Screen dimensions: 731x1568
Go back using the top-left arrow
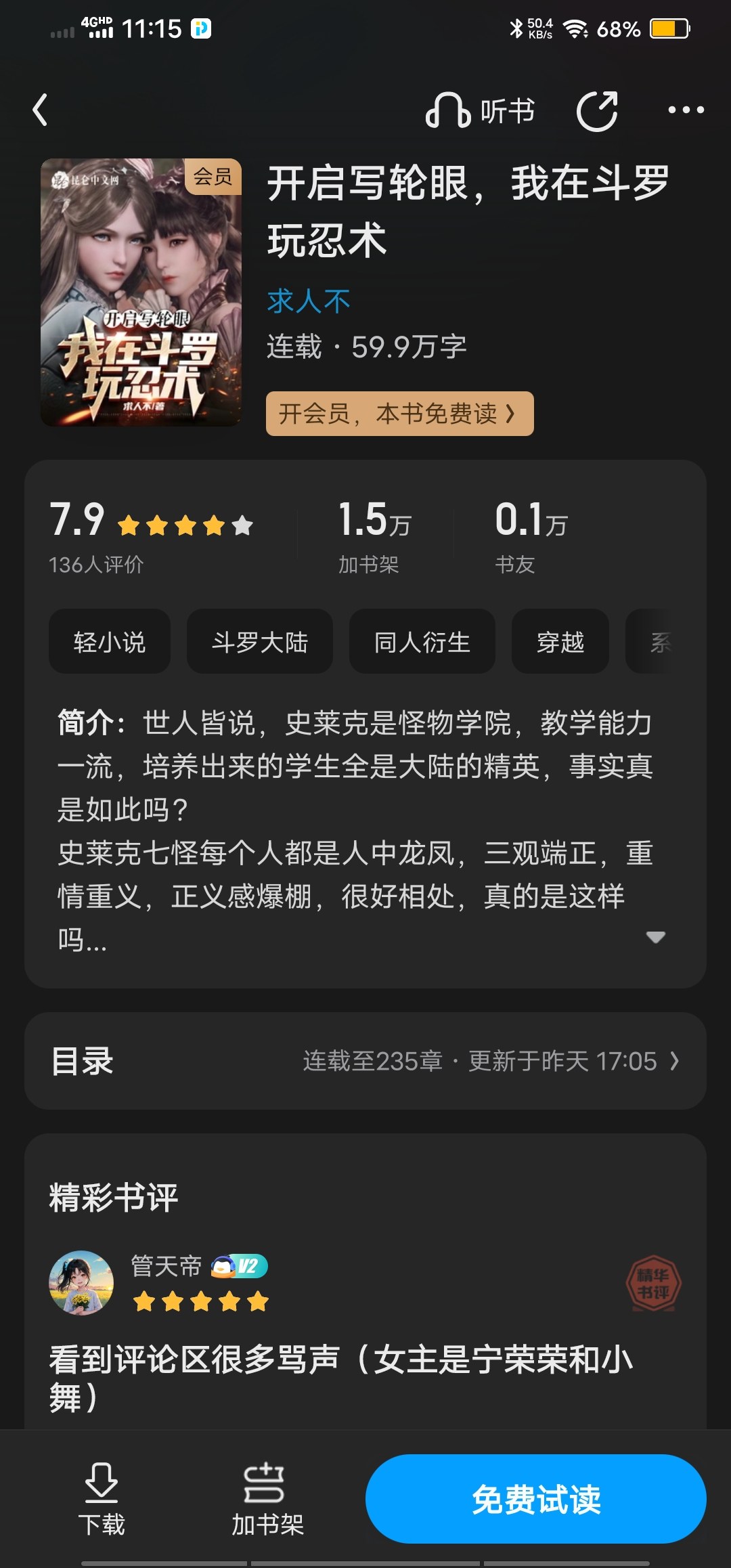[x=41, y=110]
